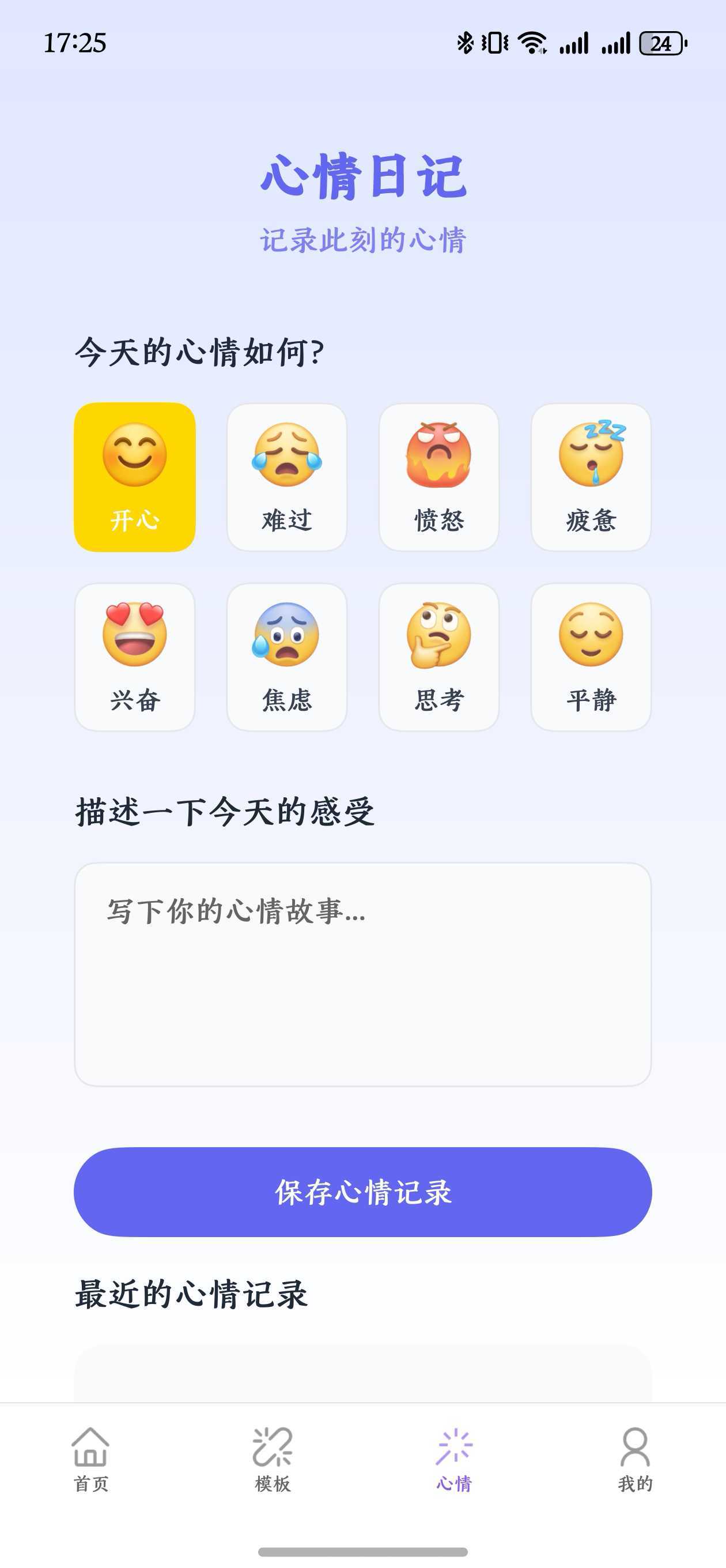This screenshot has width=726, height=1568.
Task: Focus the 写下你的心情故事 text field
Action: pos(362,974)
